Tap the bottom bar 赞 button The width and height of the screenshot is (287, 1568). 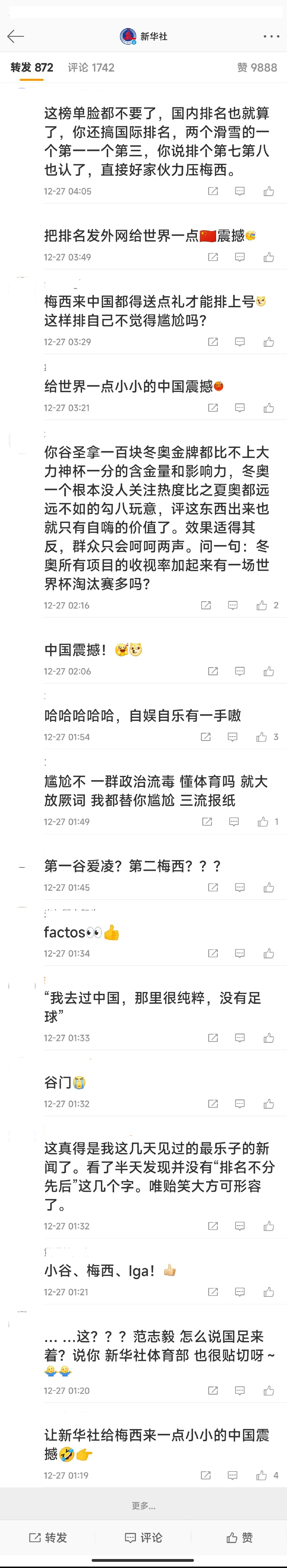pos(240,1538)
